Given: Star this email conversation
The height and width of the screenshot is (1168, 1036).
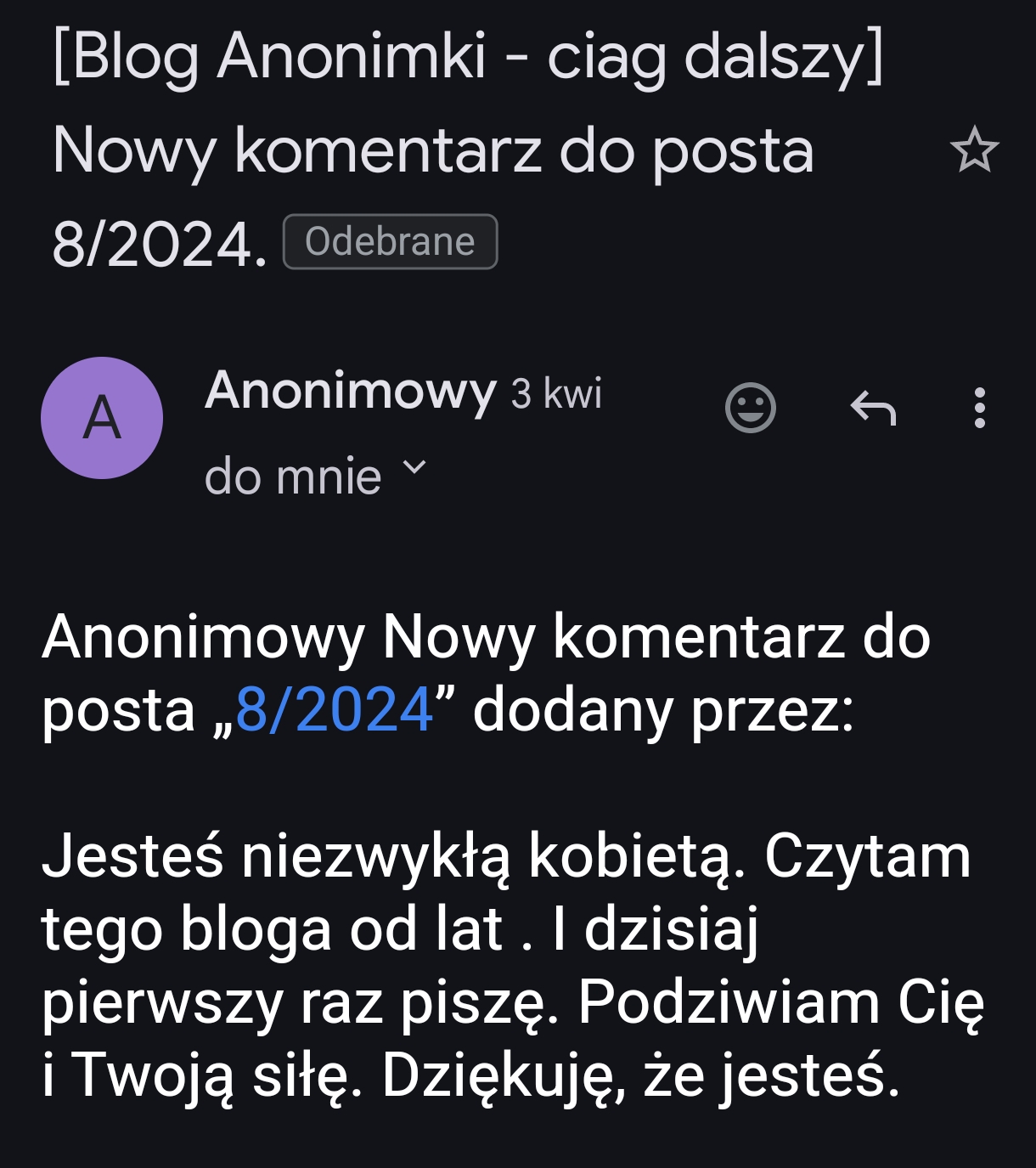Looking at the screenshot, I should [974, 150].
